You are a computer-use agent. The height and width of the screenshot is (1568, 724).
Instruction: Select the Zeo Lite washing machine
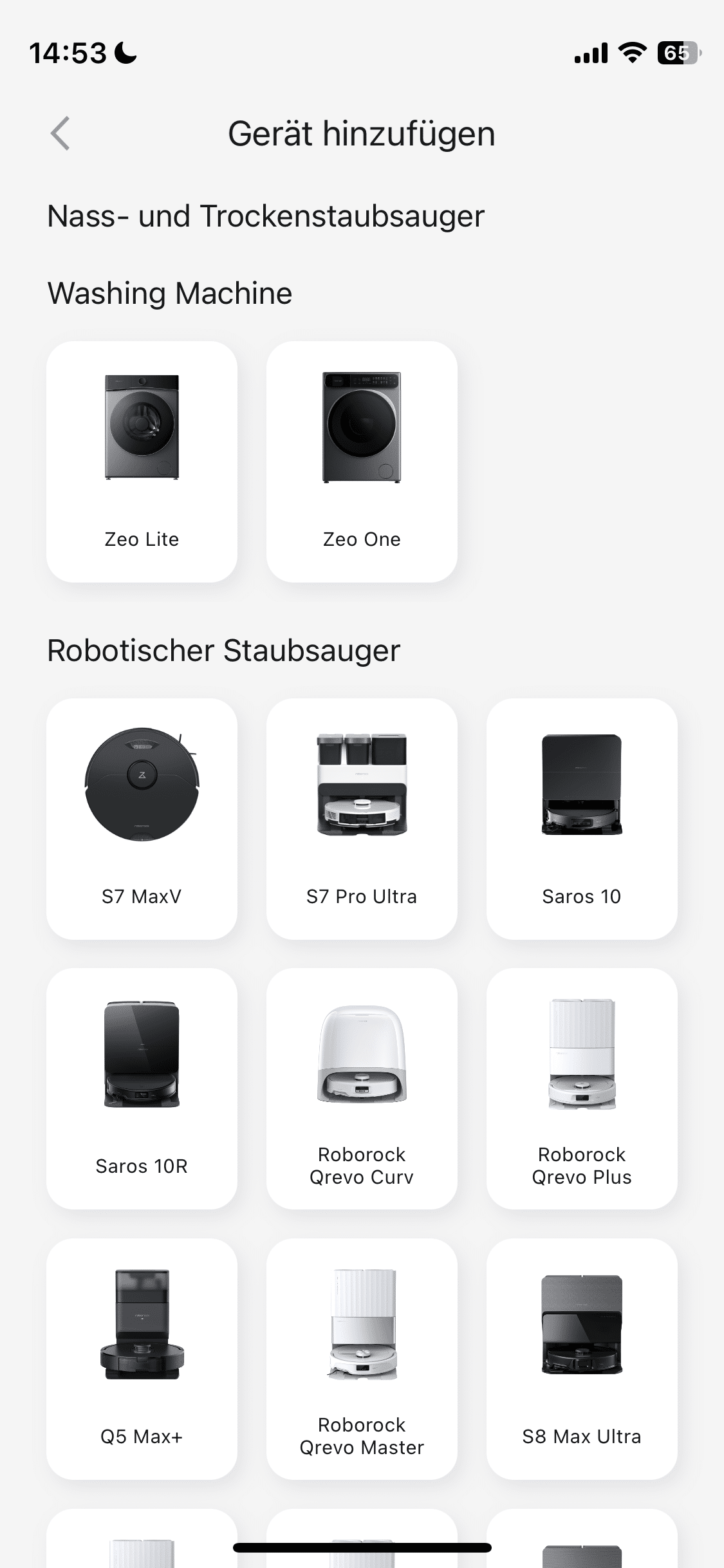tap(142, 462)
